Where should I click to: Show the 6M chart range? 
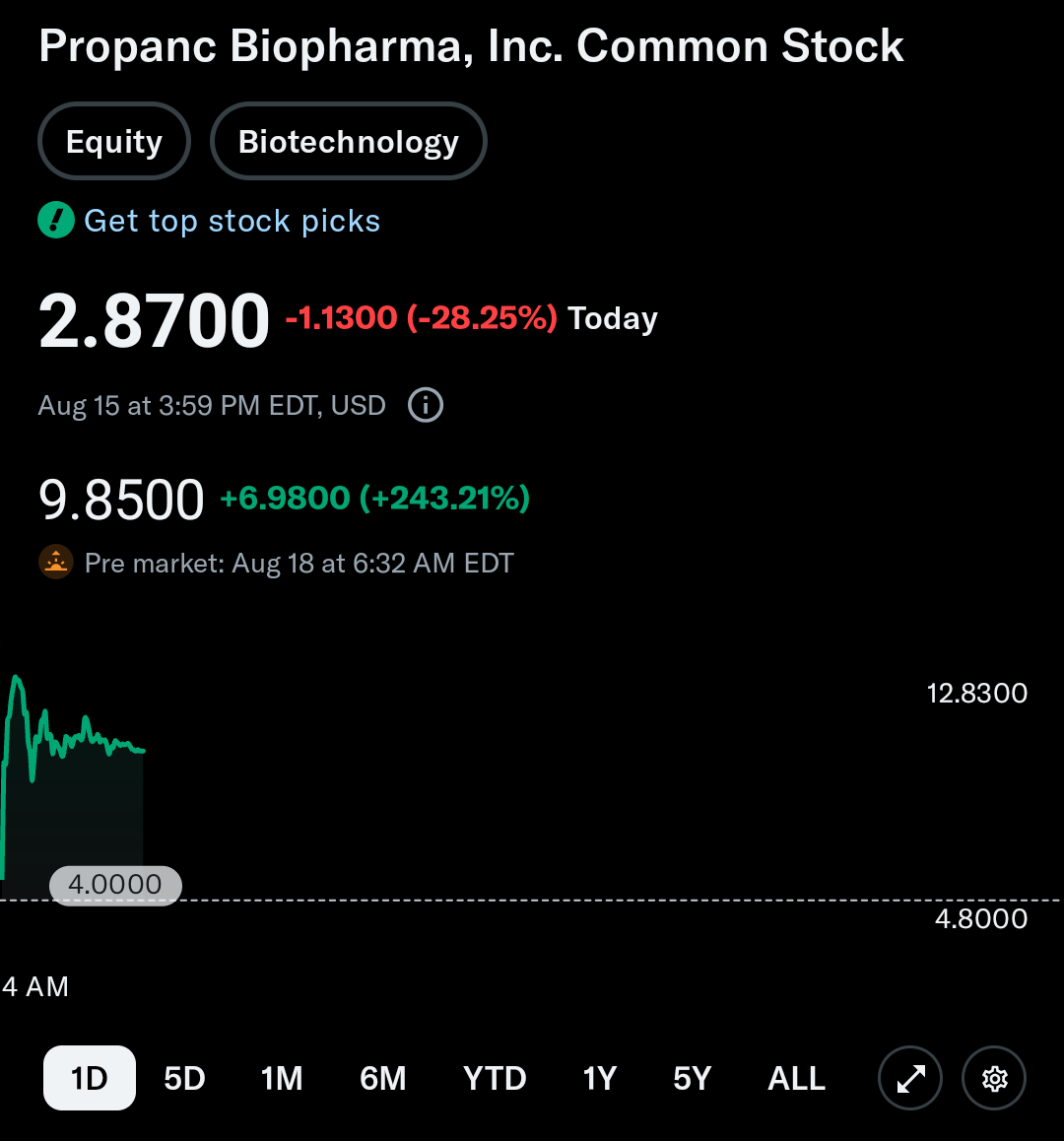pos(383,1078)
